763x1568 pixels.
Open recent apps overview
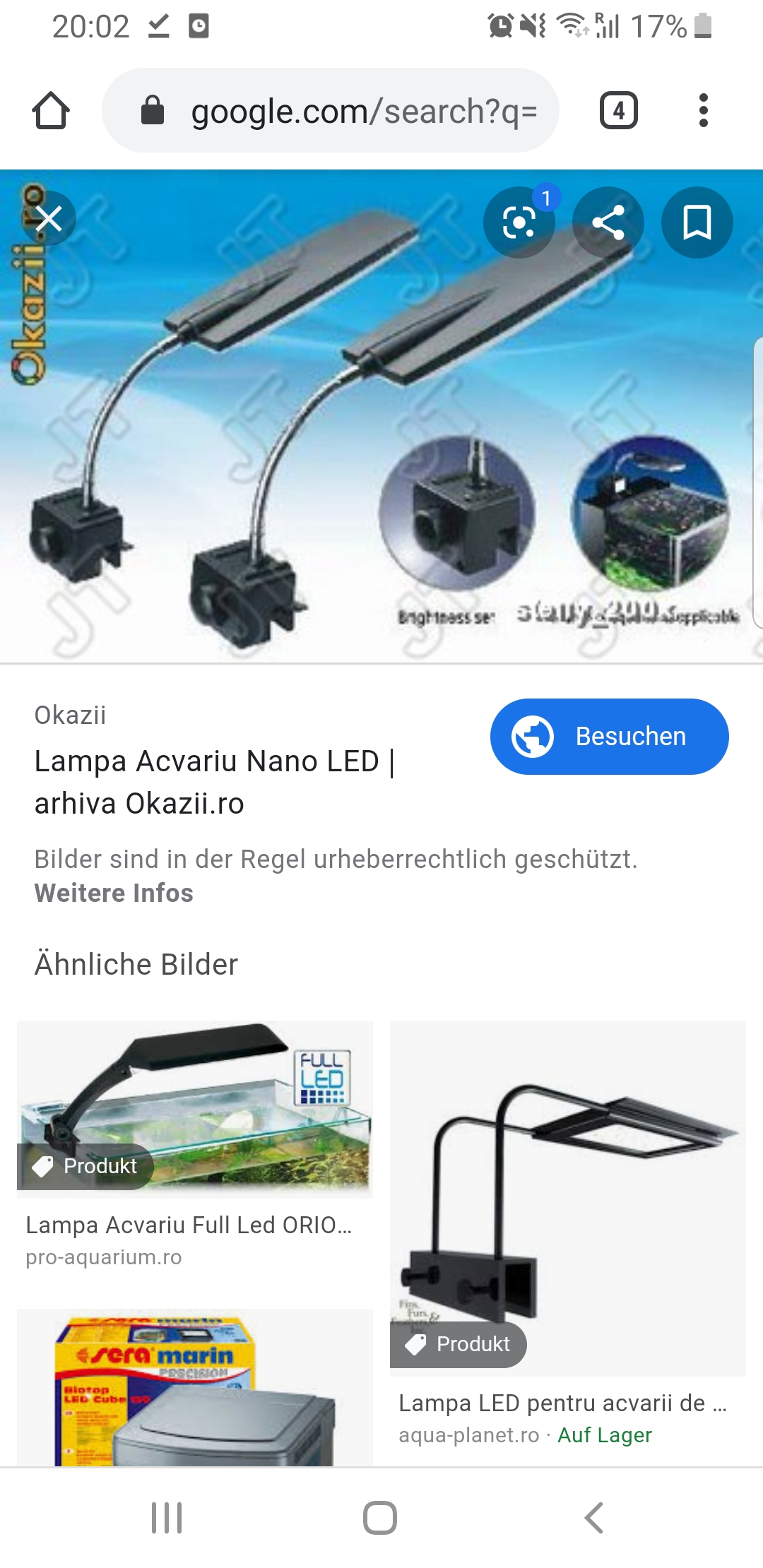[167, 1517]
